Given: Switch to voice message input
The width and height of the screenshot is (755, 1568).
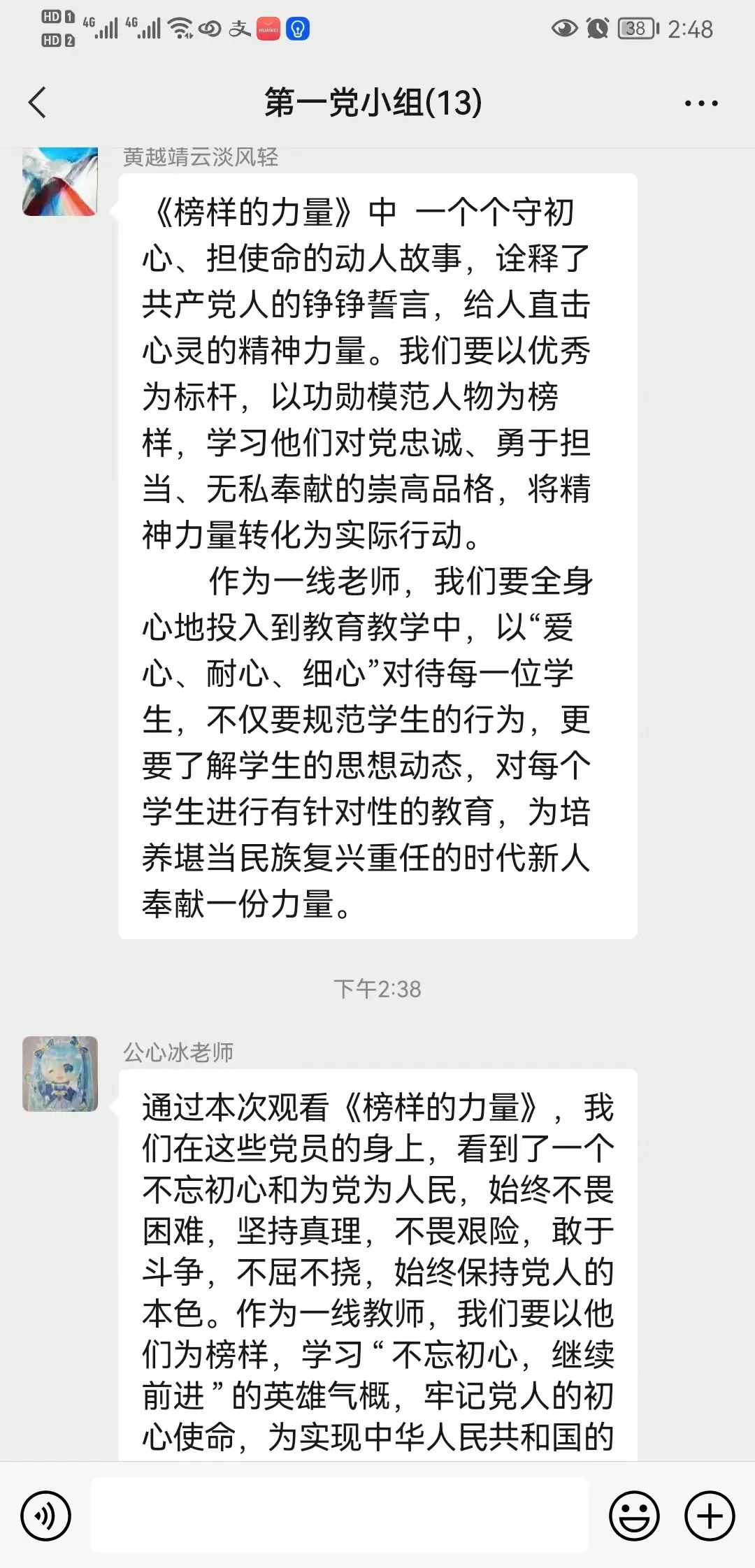Looking at the screenshot, I should (x=45, y=1516).
